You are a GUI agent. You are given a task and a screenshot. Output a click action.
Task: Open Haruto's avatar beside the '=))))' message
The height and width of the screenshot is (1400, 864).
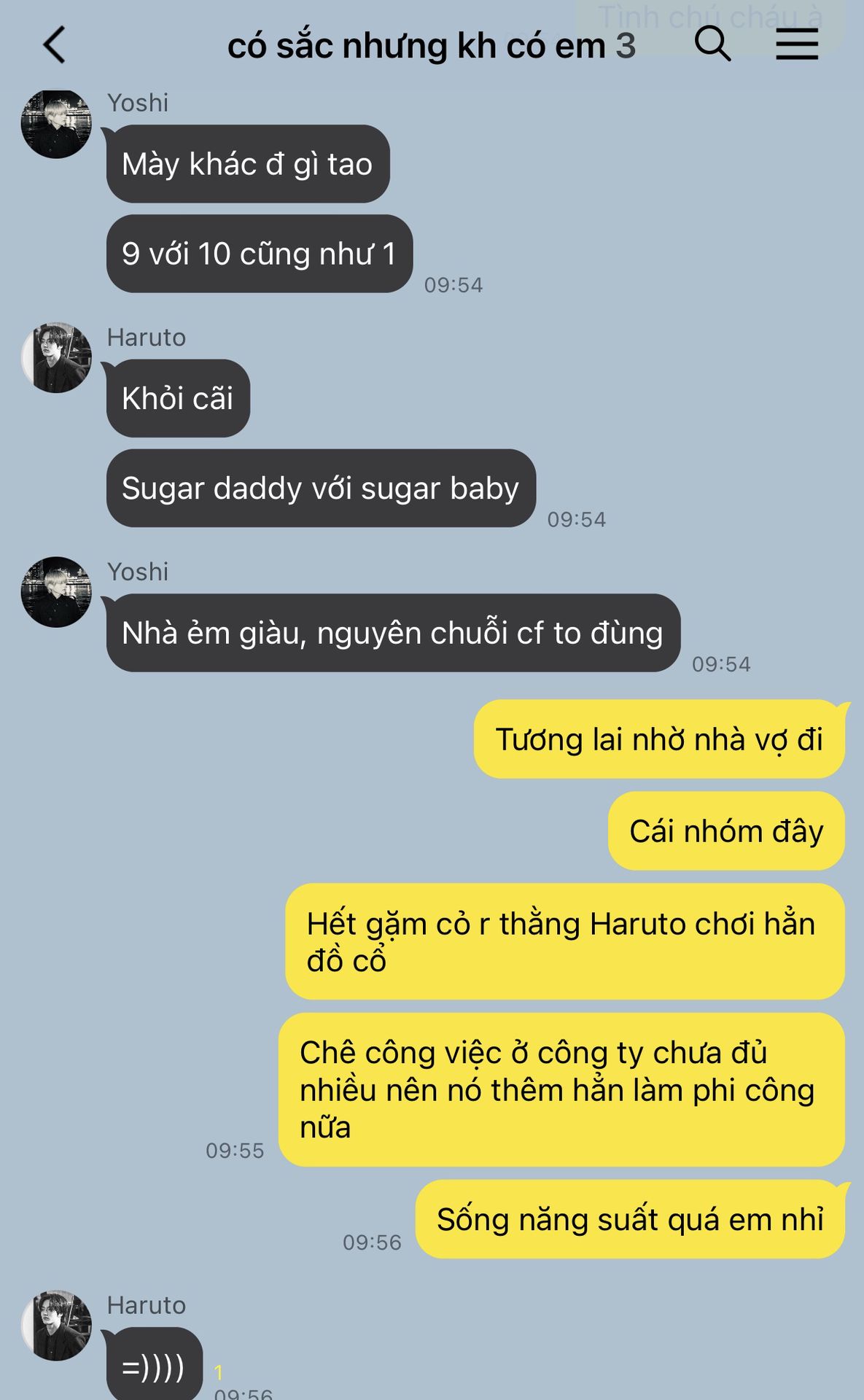point(56,1326)
